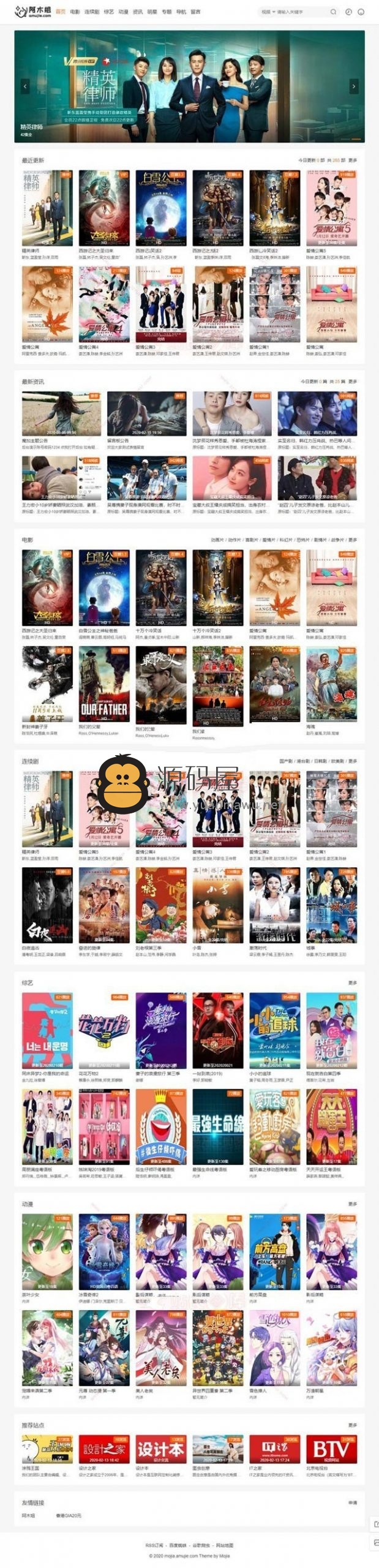Open the watch history clock icon
Screen dimensions: 379x1568
pyautogui.click(x=348, y=12)
